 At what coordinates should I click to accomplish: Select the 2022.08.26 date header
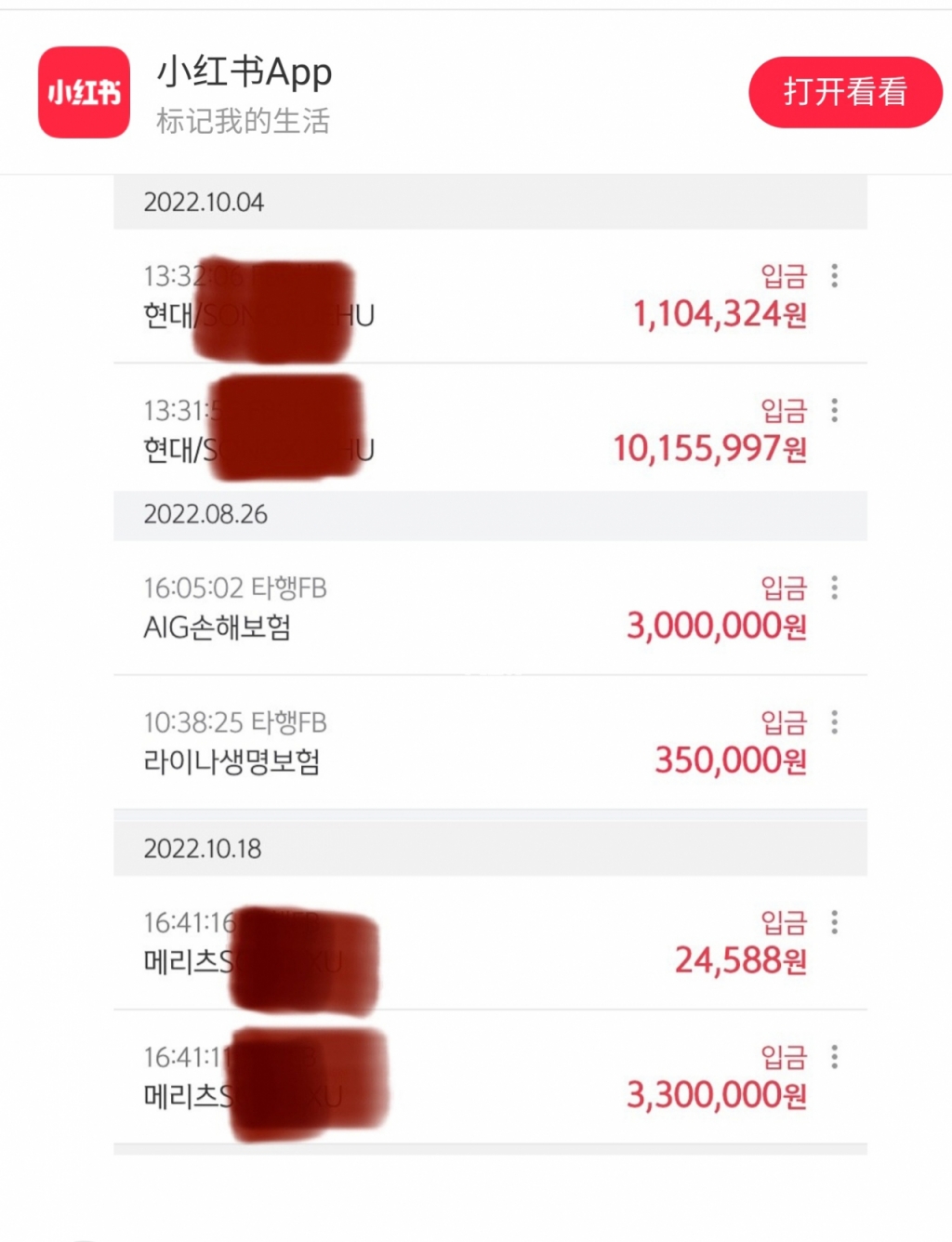click(203, 515)
